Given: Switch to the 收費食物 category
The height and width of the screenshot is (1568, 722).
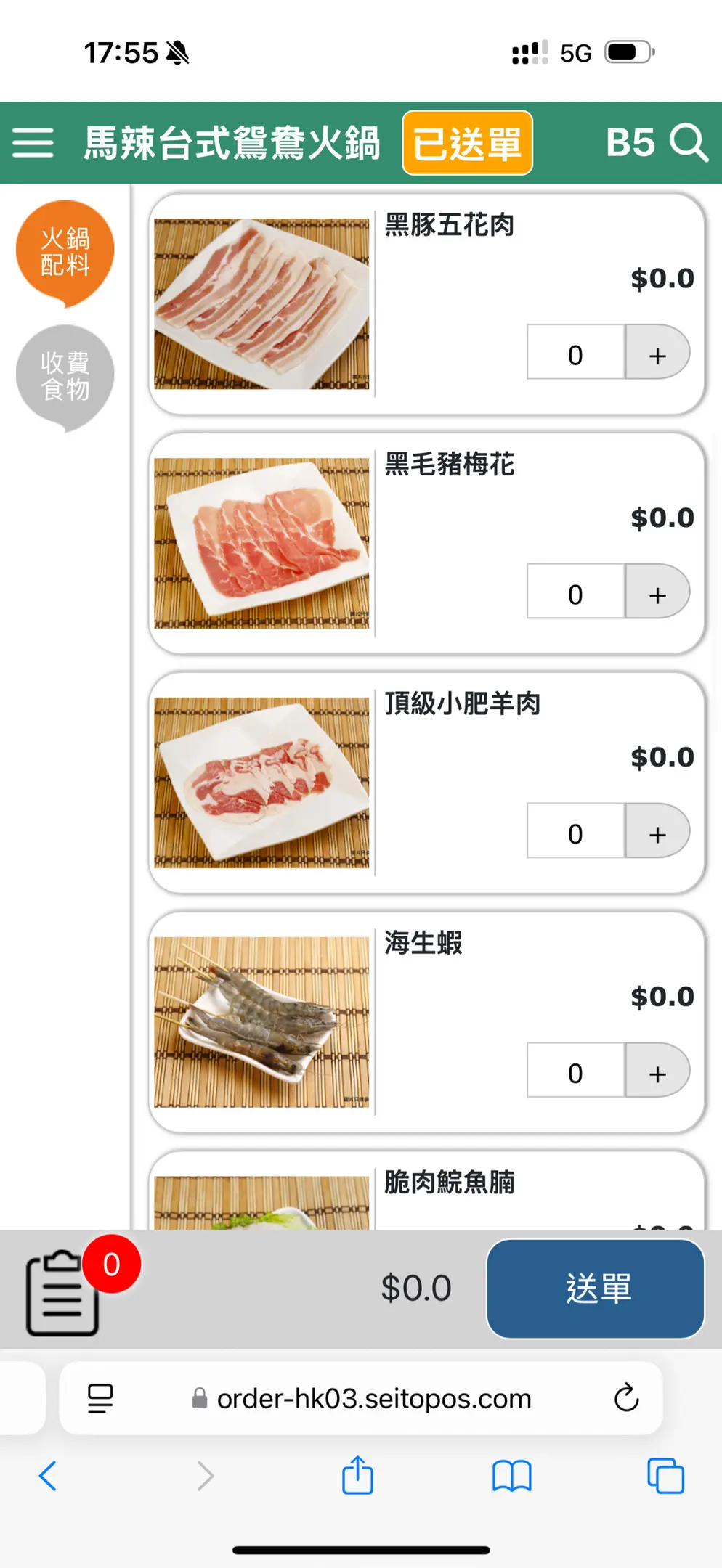Looking at the screenshot, I should 65,376.
